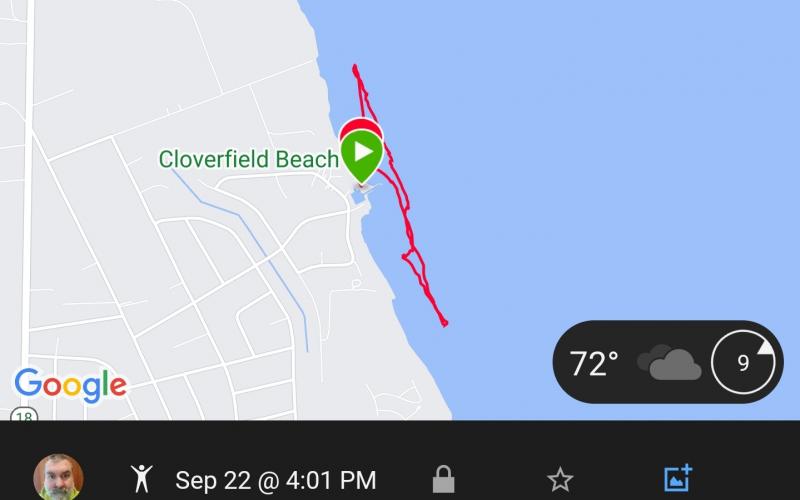Open Cloverfield Beach place label
The width and height of the screenshot is (800, 500).
[248, 159]
